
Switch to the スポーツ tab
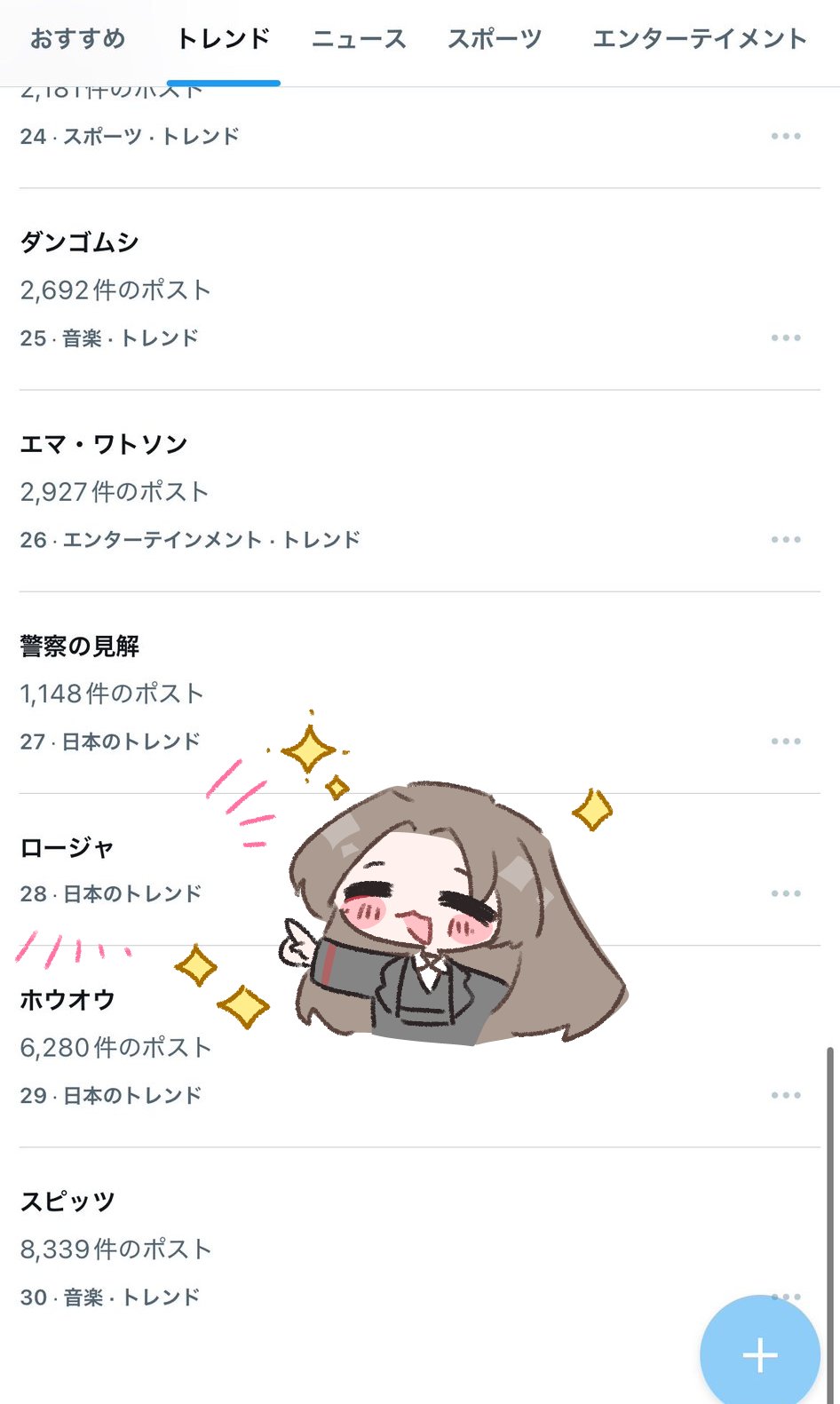coord(495,39)
